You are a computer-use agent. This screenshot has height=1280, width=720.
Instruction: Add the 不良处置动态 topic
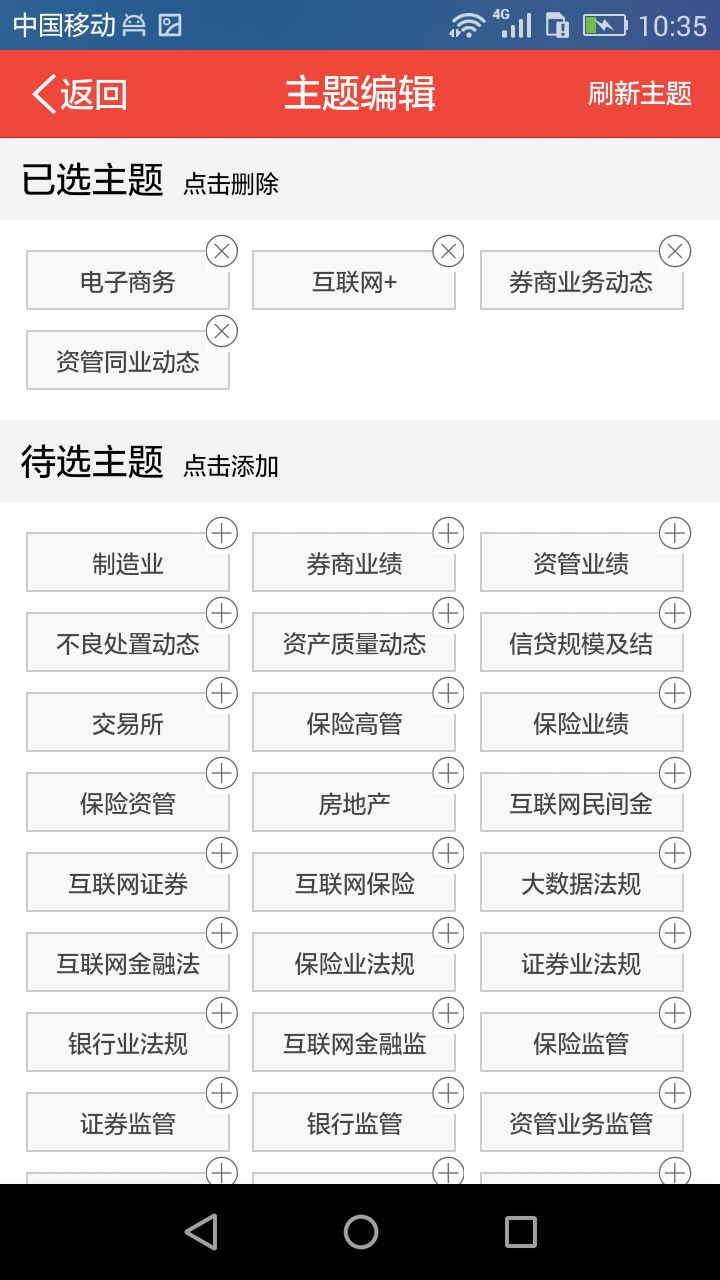[x=128, y=644]
